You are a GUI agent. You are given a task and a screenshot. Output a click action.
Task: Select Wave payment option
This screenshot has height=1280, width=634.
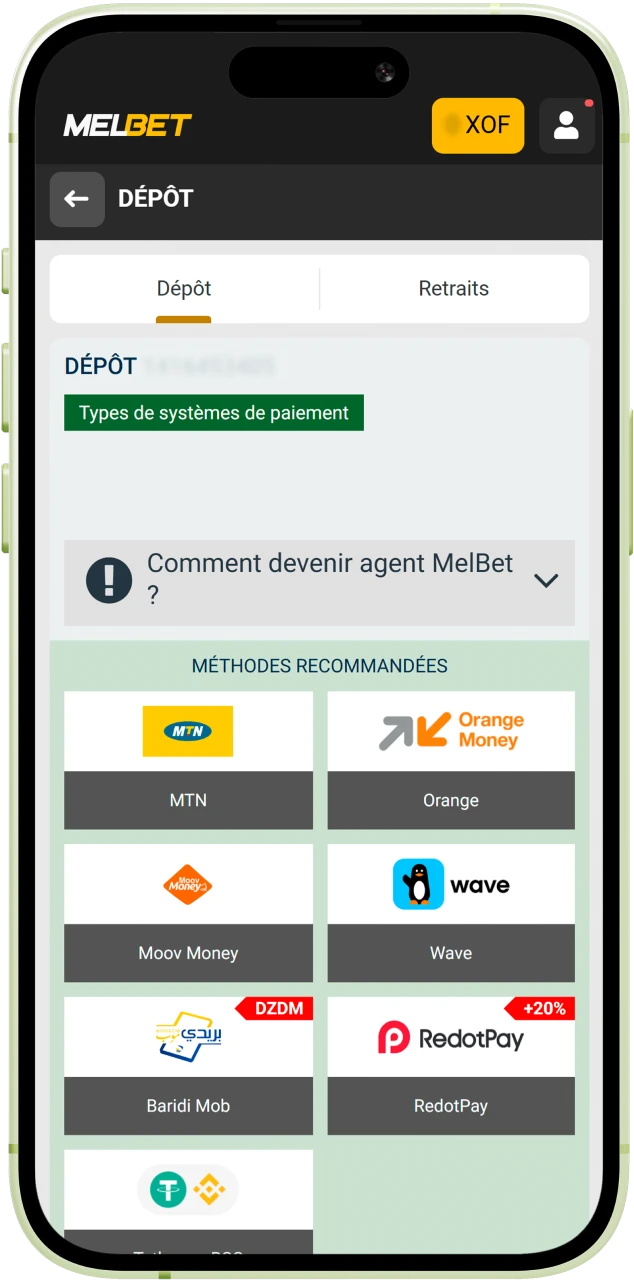click(x=451, y=913)
